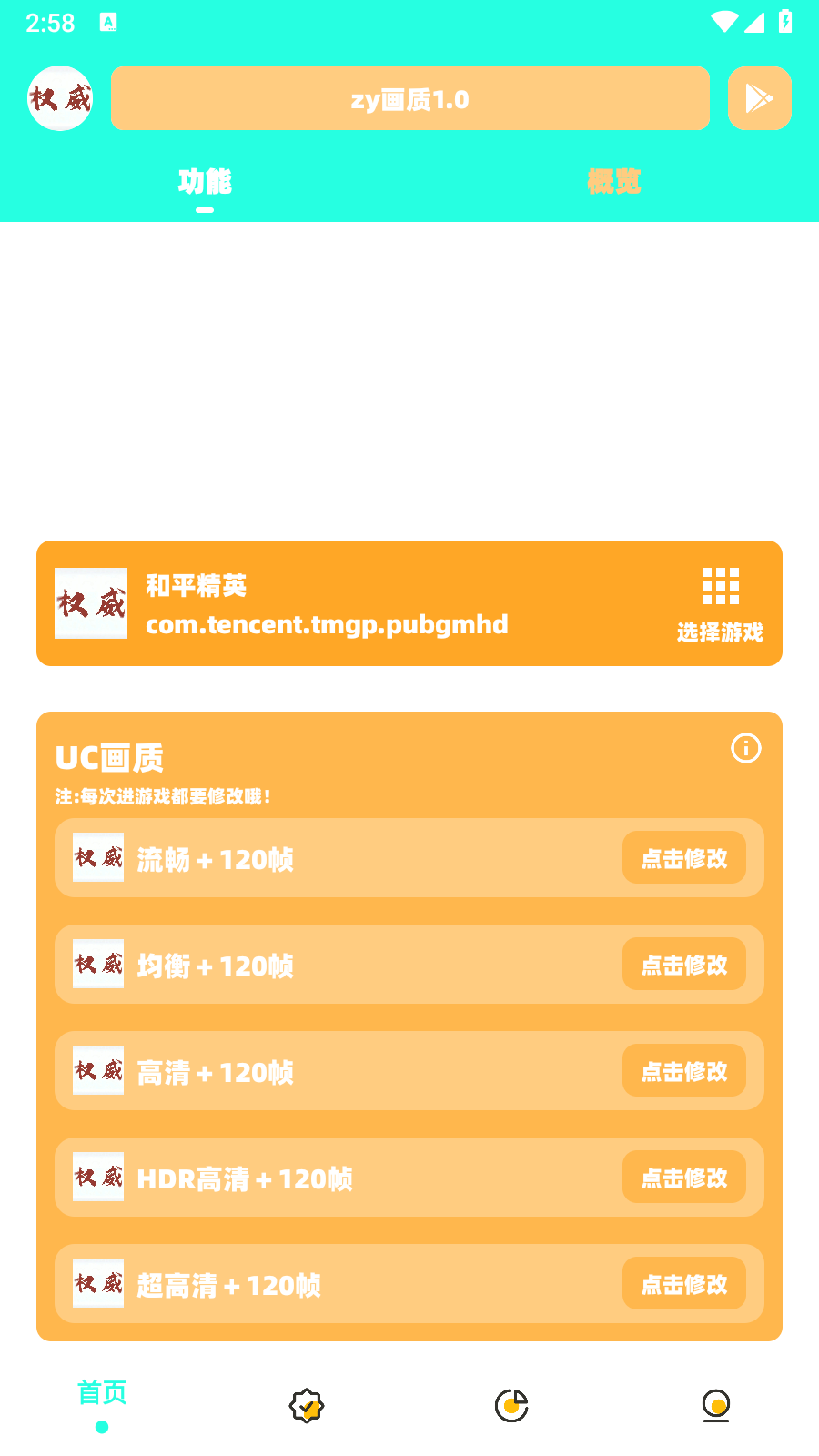The image size is (819, 1456).
Task: Switch to the 功能 tab
Action: [205, 182]
